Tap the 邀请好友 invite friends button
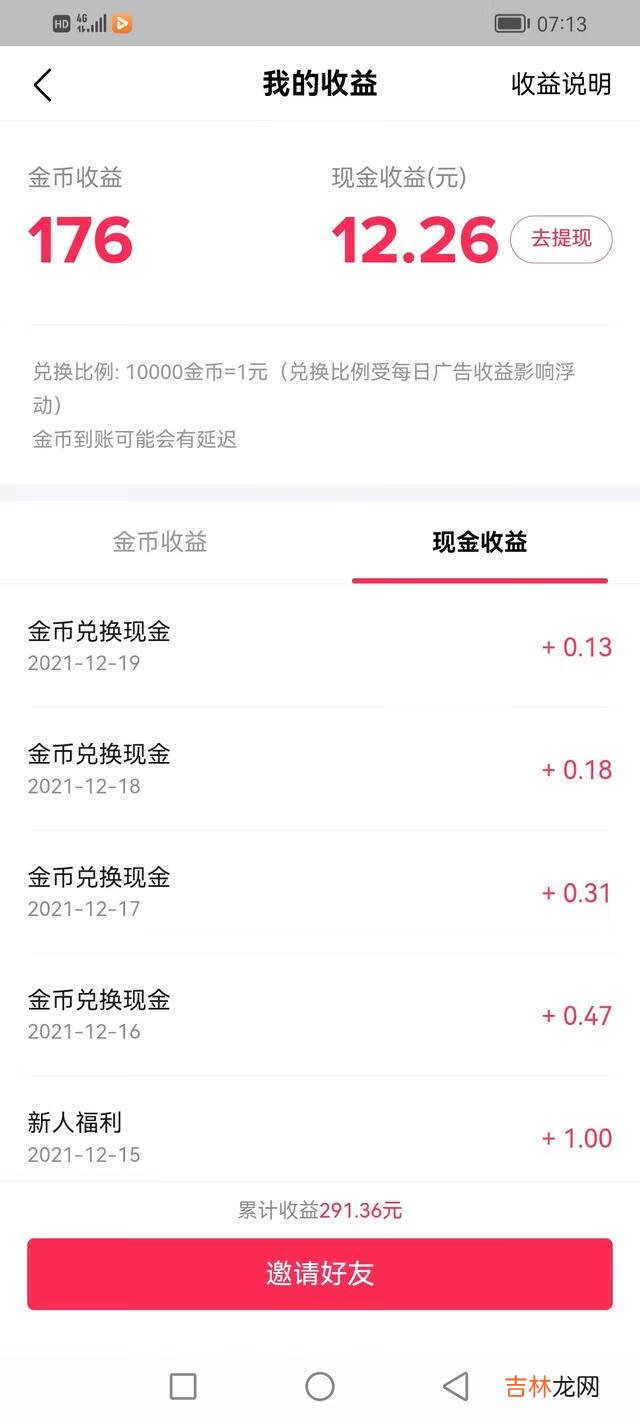This screenshot has height=1422, width=640. (x=320, y=1273)
